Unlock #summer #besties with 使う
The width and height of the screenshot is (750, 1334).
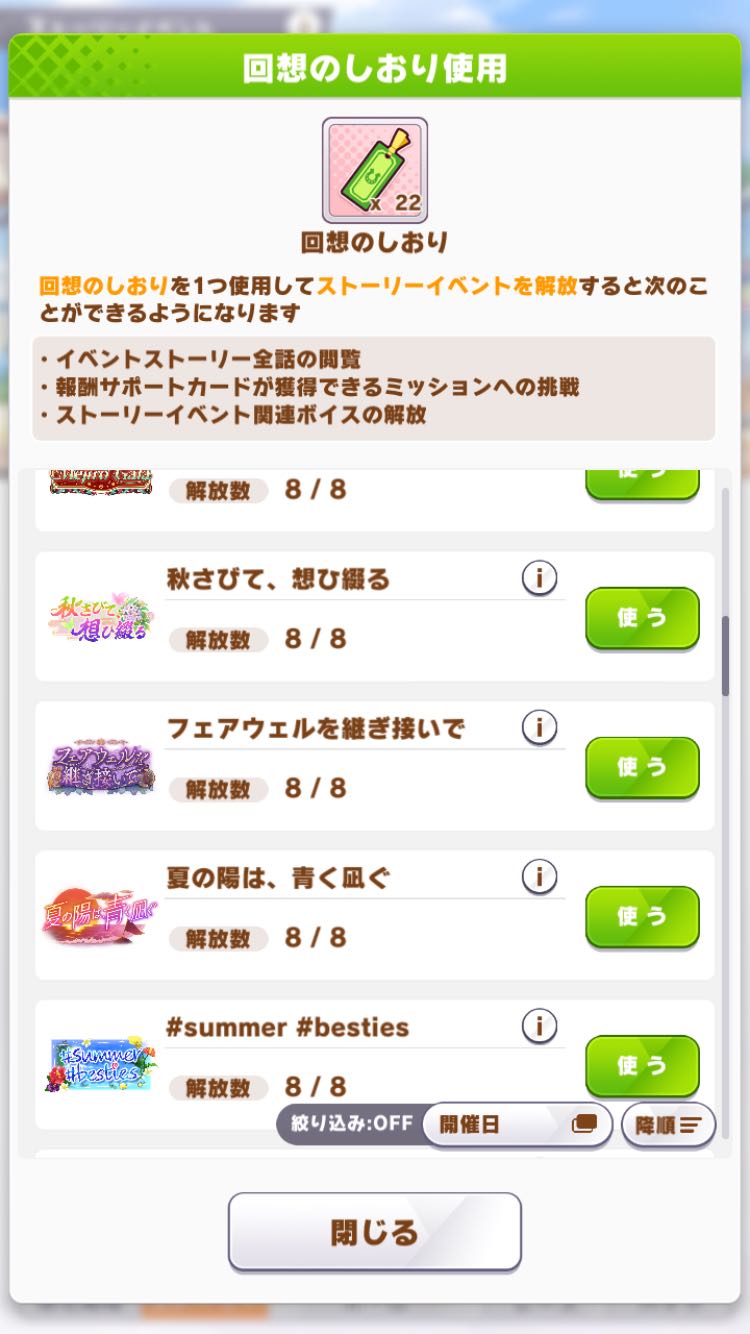pos(642,1065)
